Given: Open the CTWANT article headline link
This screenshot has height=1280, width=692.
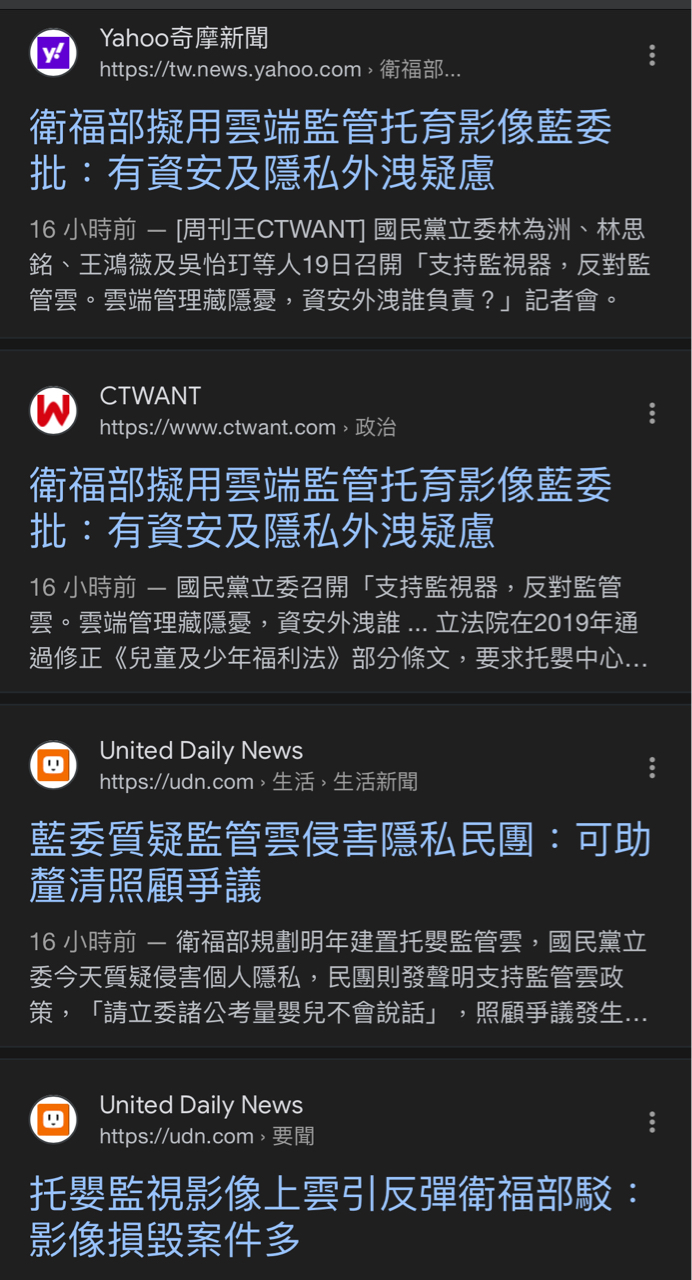Looking at the screenshot, I should tap(321, 508).
